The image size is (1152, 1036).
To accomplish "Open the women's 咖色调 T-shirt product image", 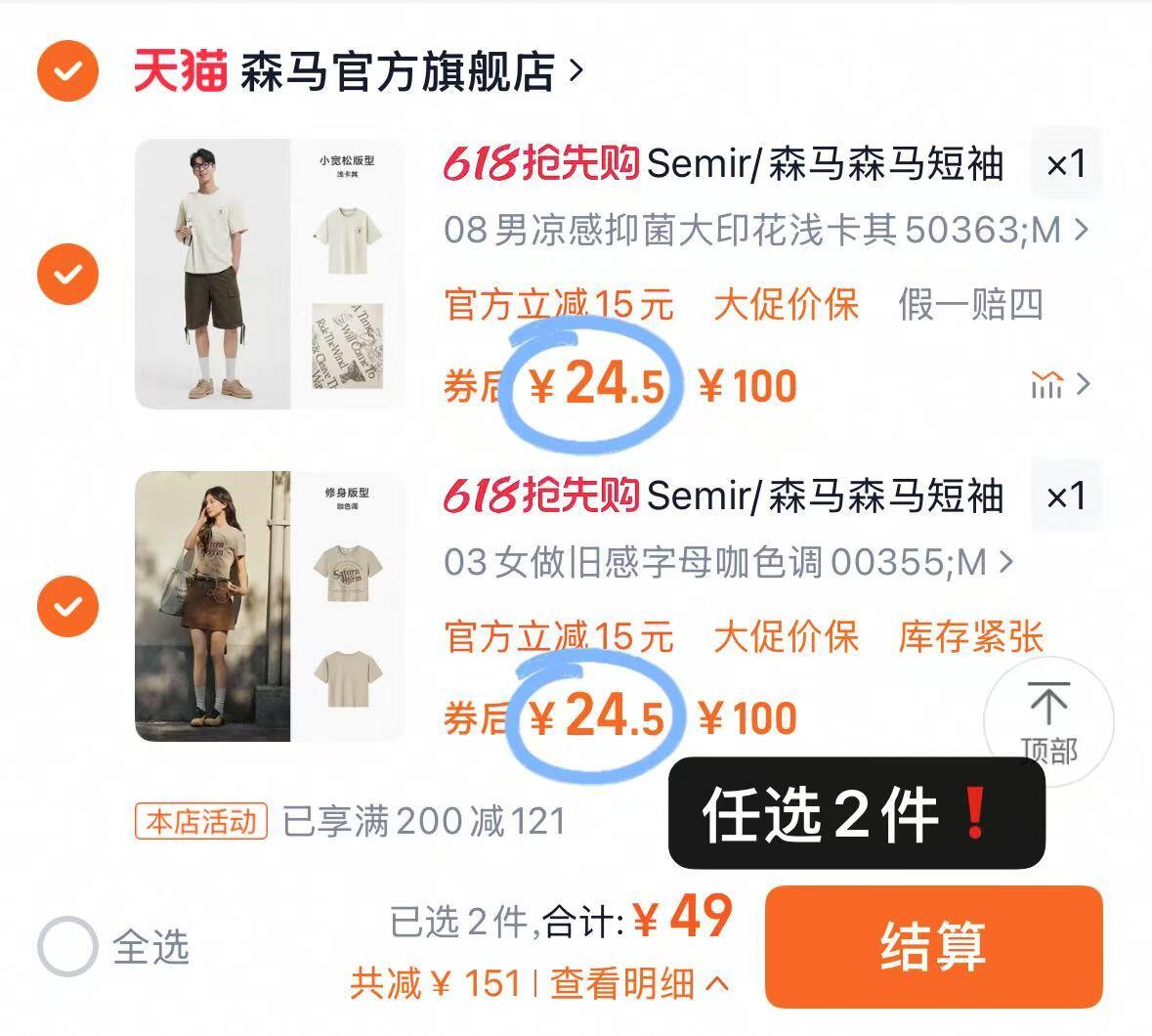I will [x=270, y=606].
